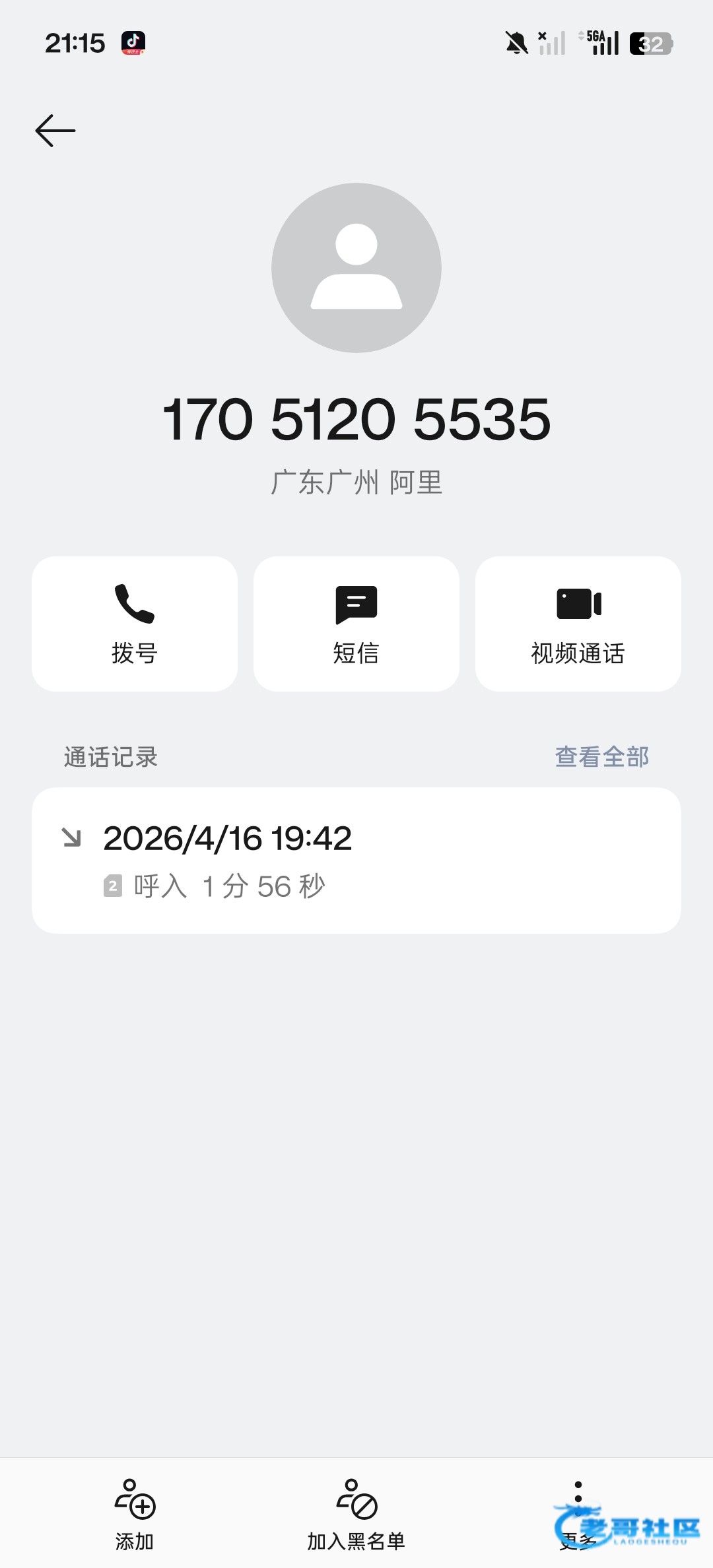
Task: Dial the number with 拨号 button
Action: [135, 624]
